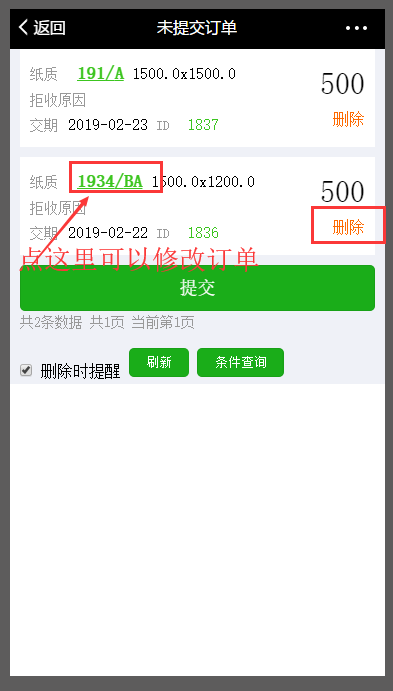Delete order ID 1837

[348, 119]
